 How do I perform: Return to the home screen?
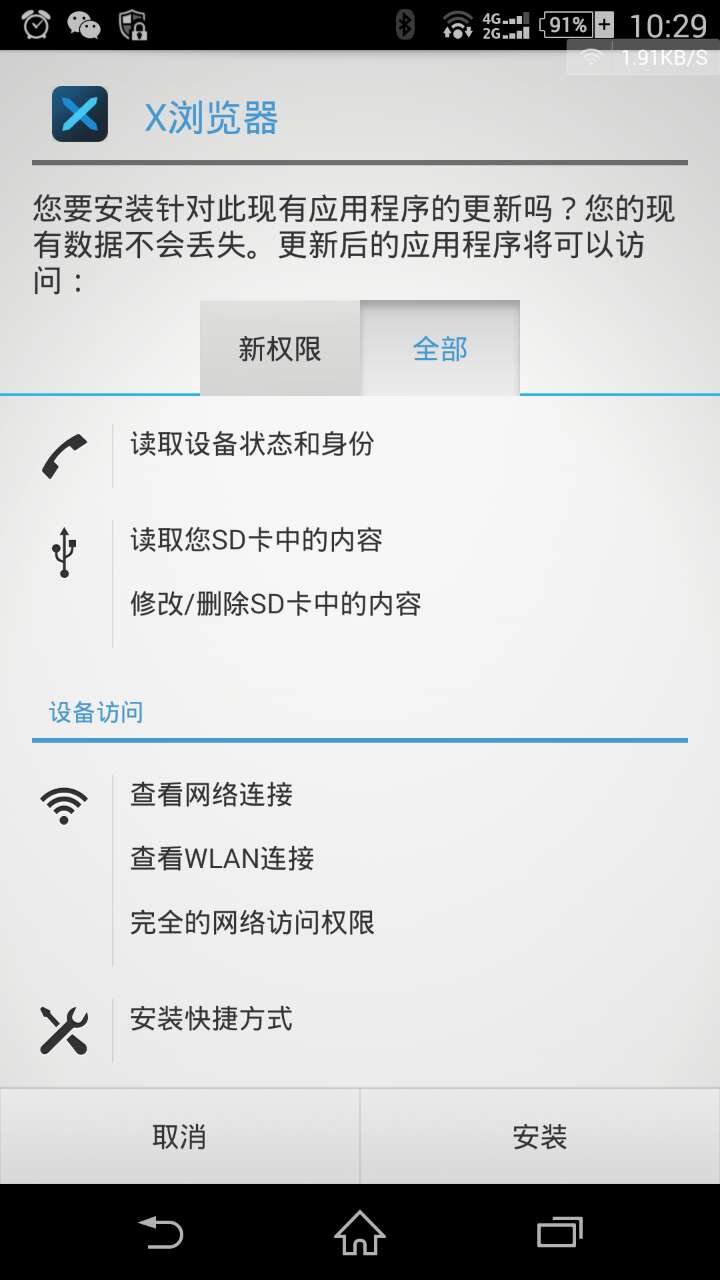pos(360,1232)
